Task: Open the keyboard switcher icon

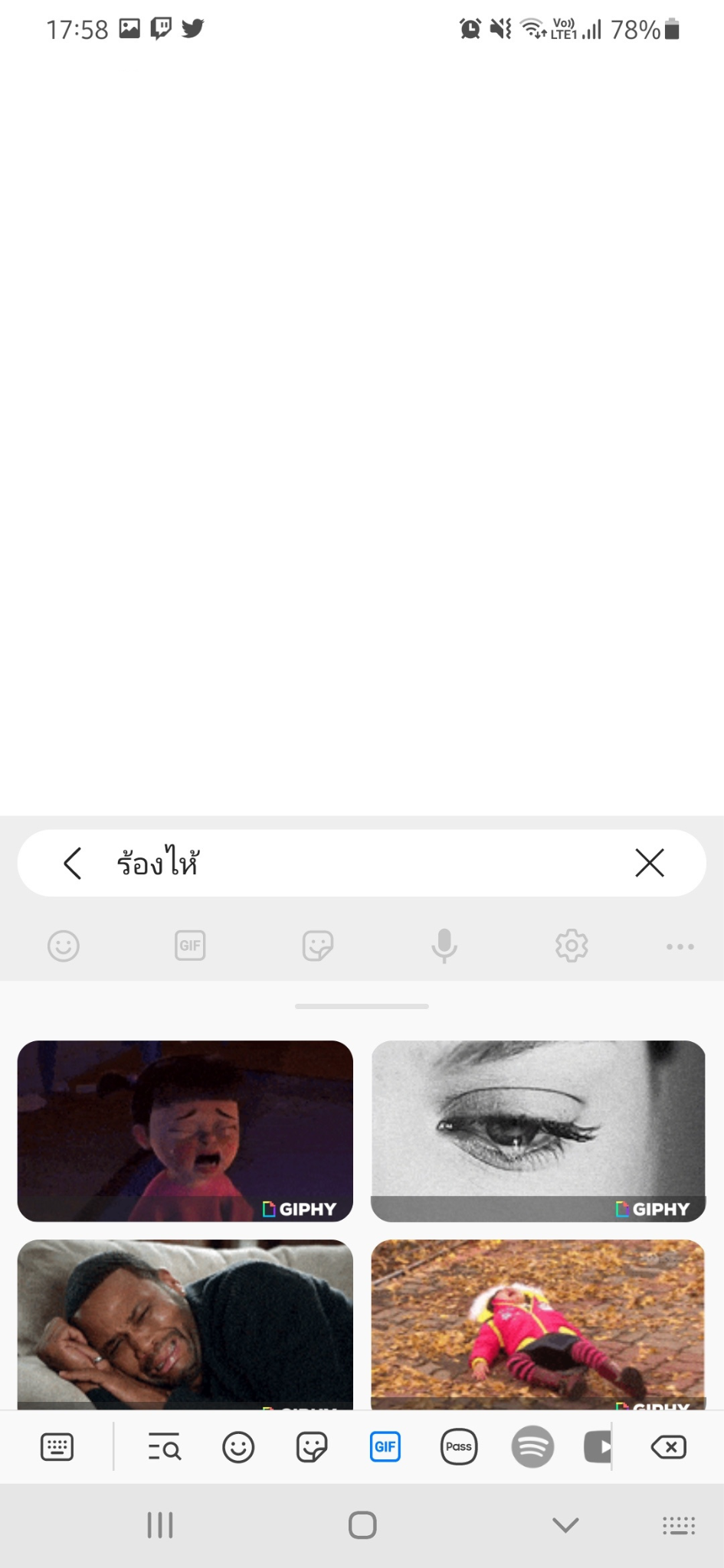Action: [x=679, y=1525]
